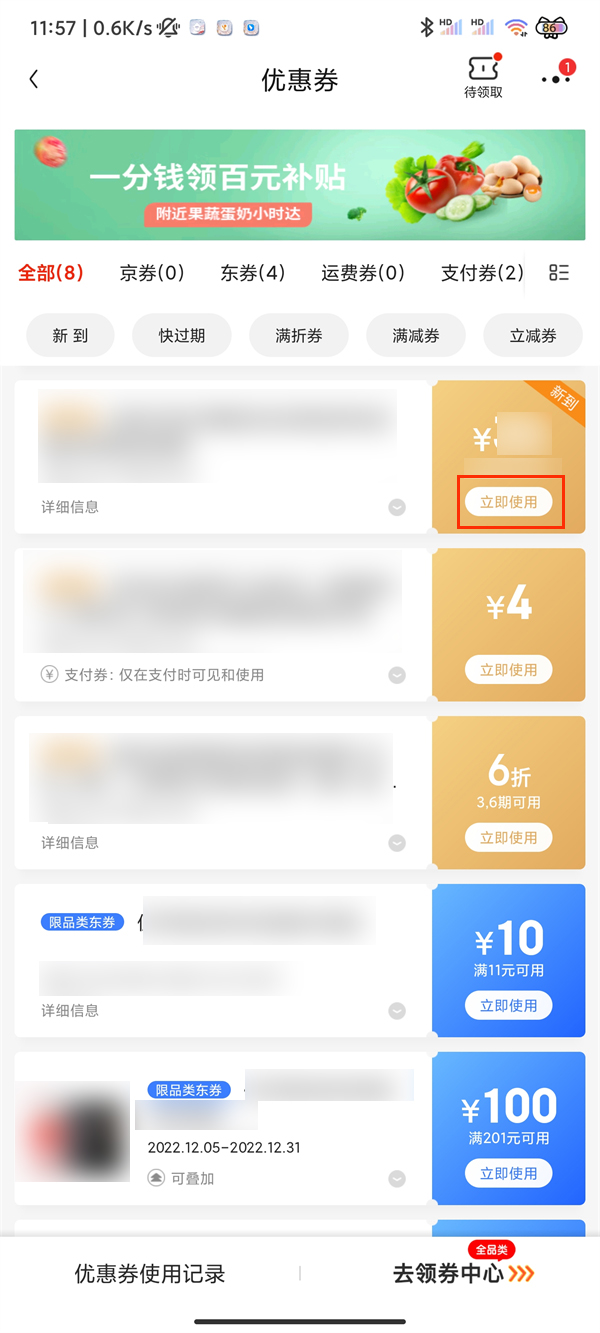Open the 待领取 pending coupons icon
Image resolution: width=600 pixels, height=1333 pixels.
coord(483,77)
